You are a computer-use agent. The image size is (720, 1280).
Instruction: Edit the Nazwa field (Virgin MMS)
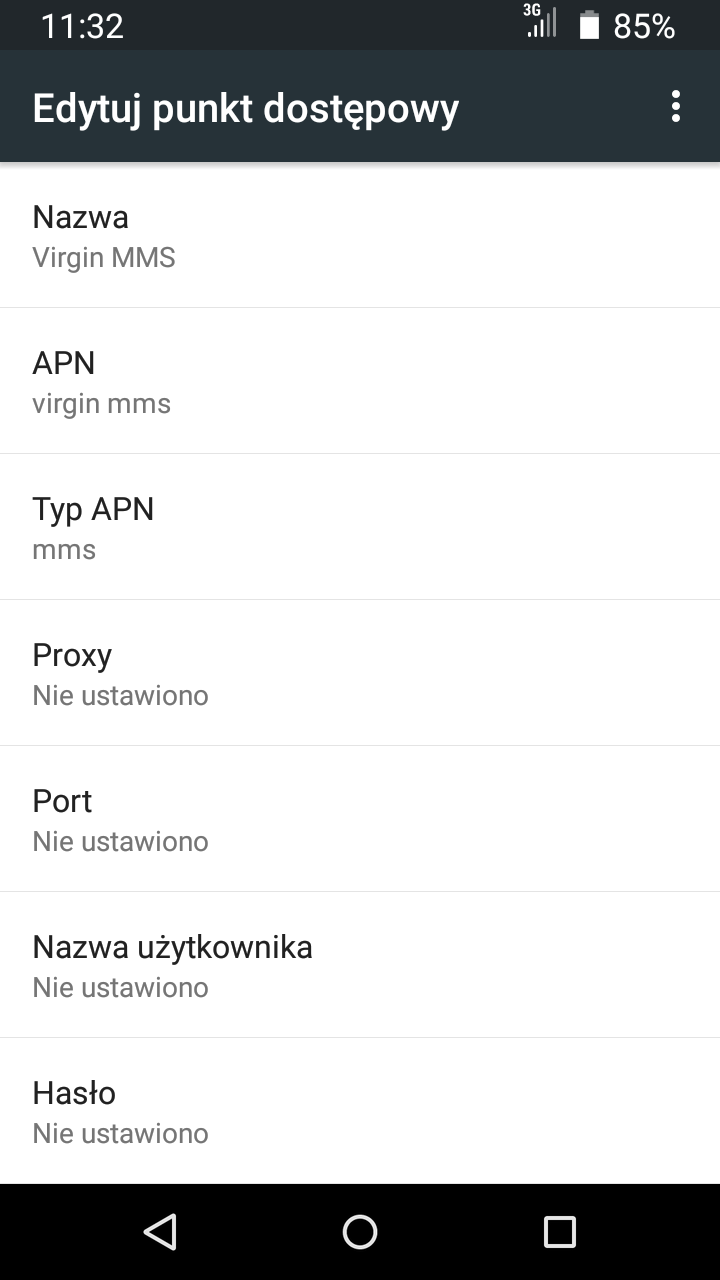click(x=360, y=236)
